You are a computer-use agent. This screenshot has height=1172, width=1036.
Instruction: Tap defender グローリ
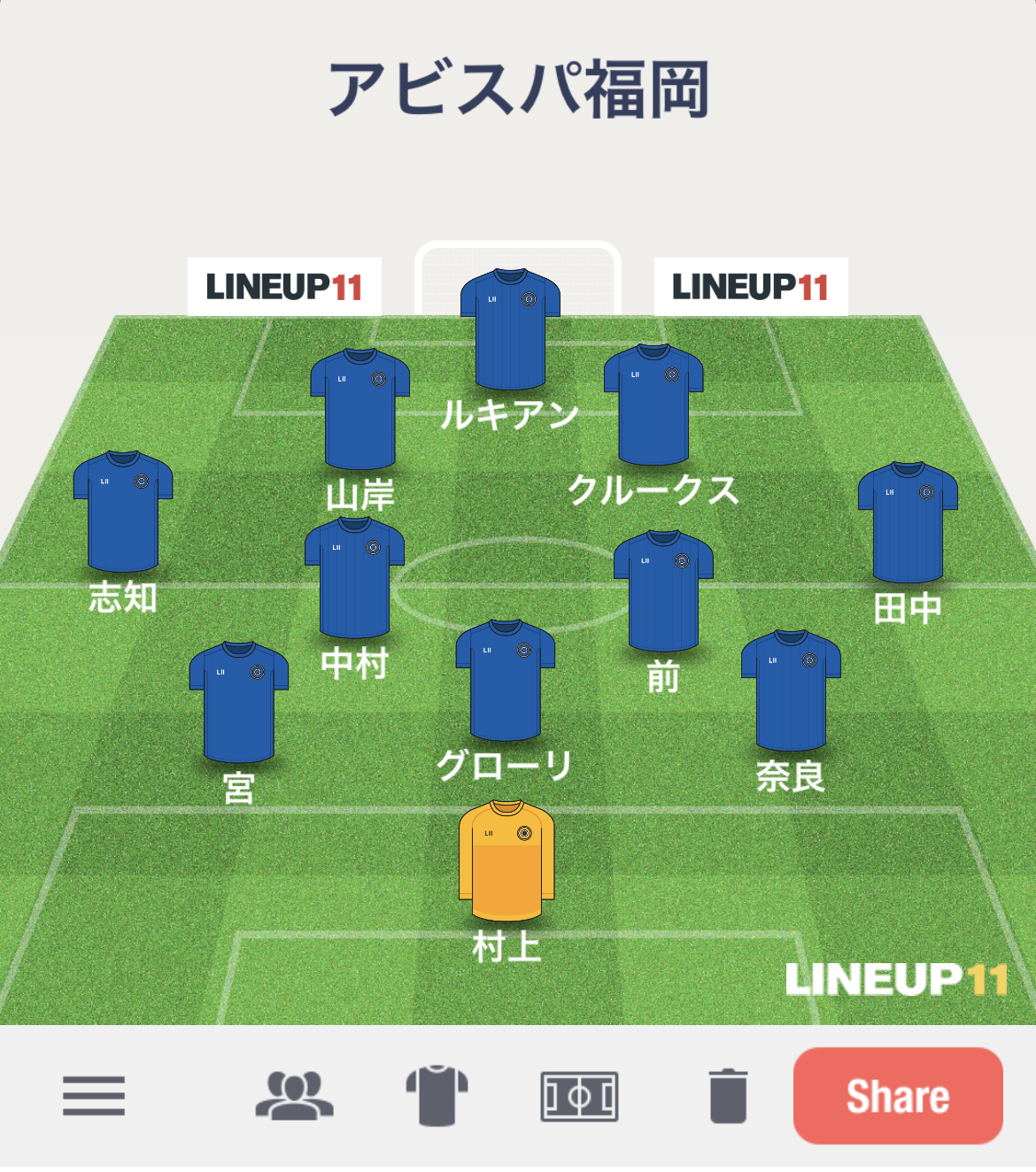pos(505,681)
